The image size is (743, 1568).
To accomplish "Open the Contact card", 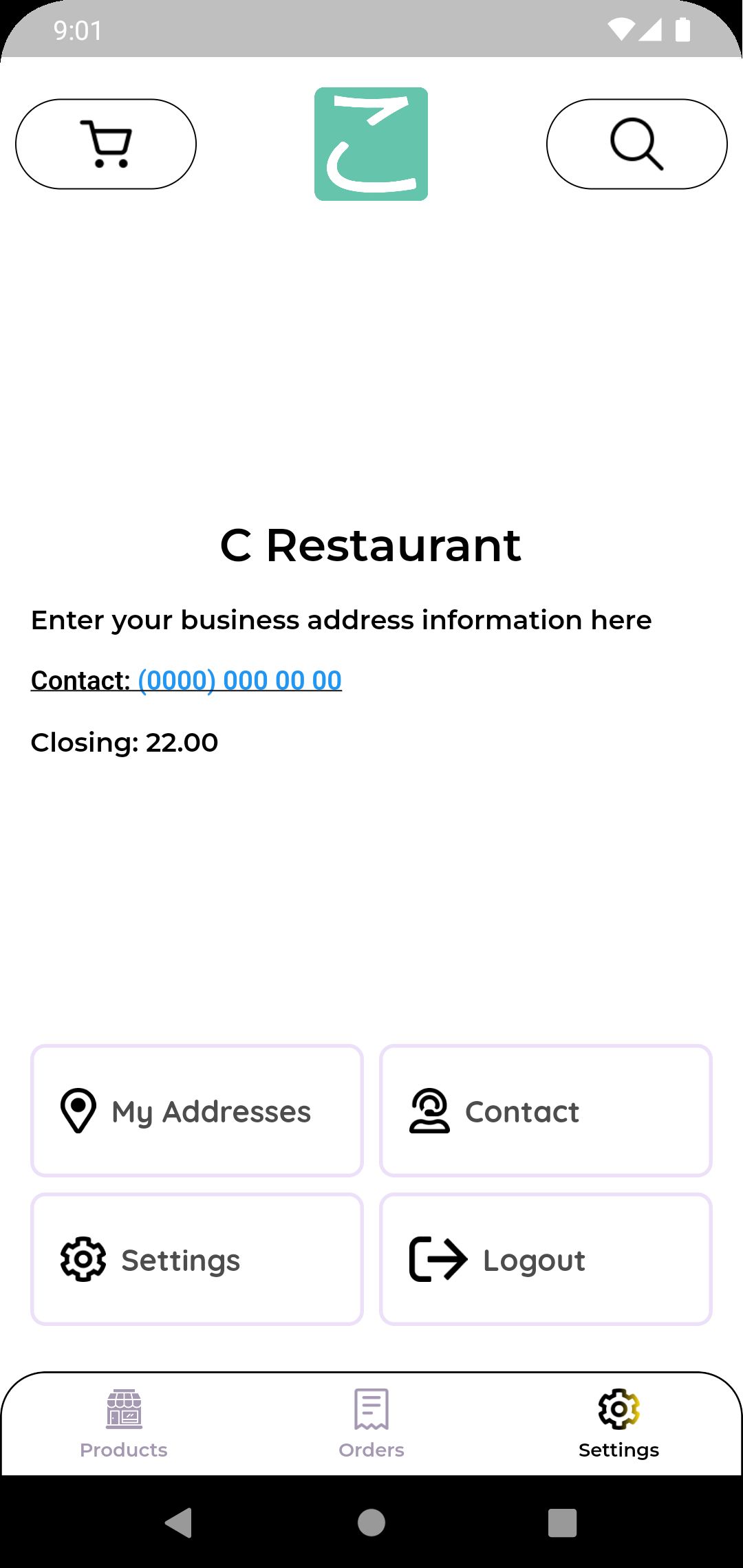I will coord(546,1111).
